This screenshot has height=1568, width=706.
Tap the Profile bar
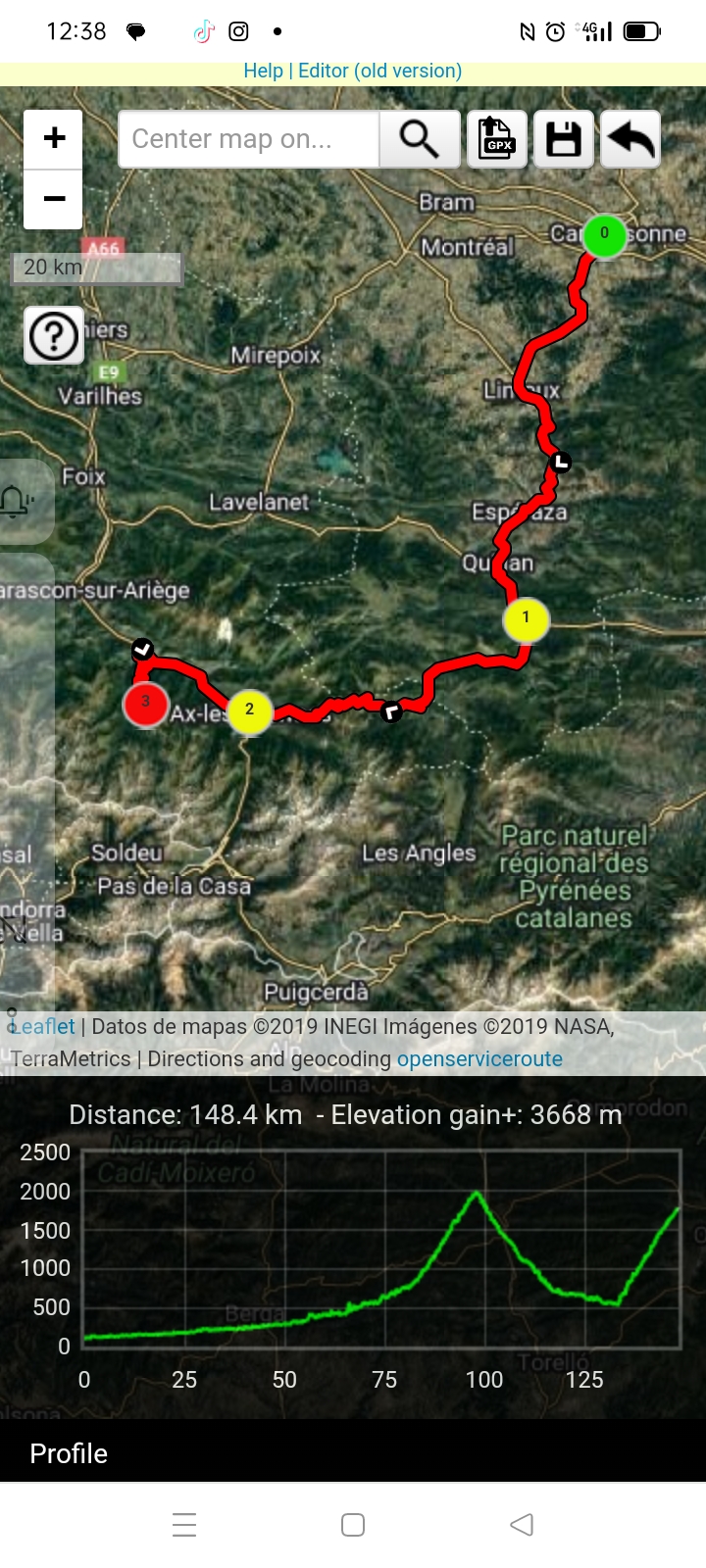coord(353,1452)
